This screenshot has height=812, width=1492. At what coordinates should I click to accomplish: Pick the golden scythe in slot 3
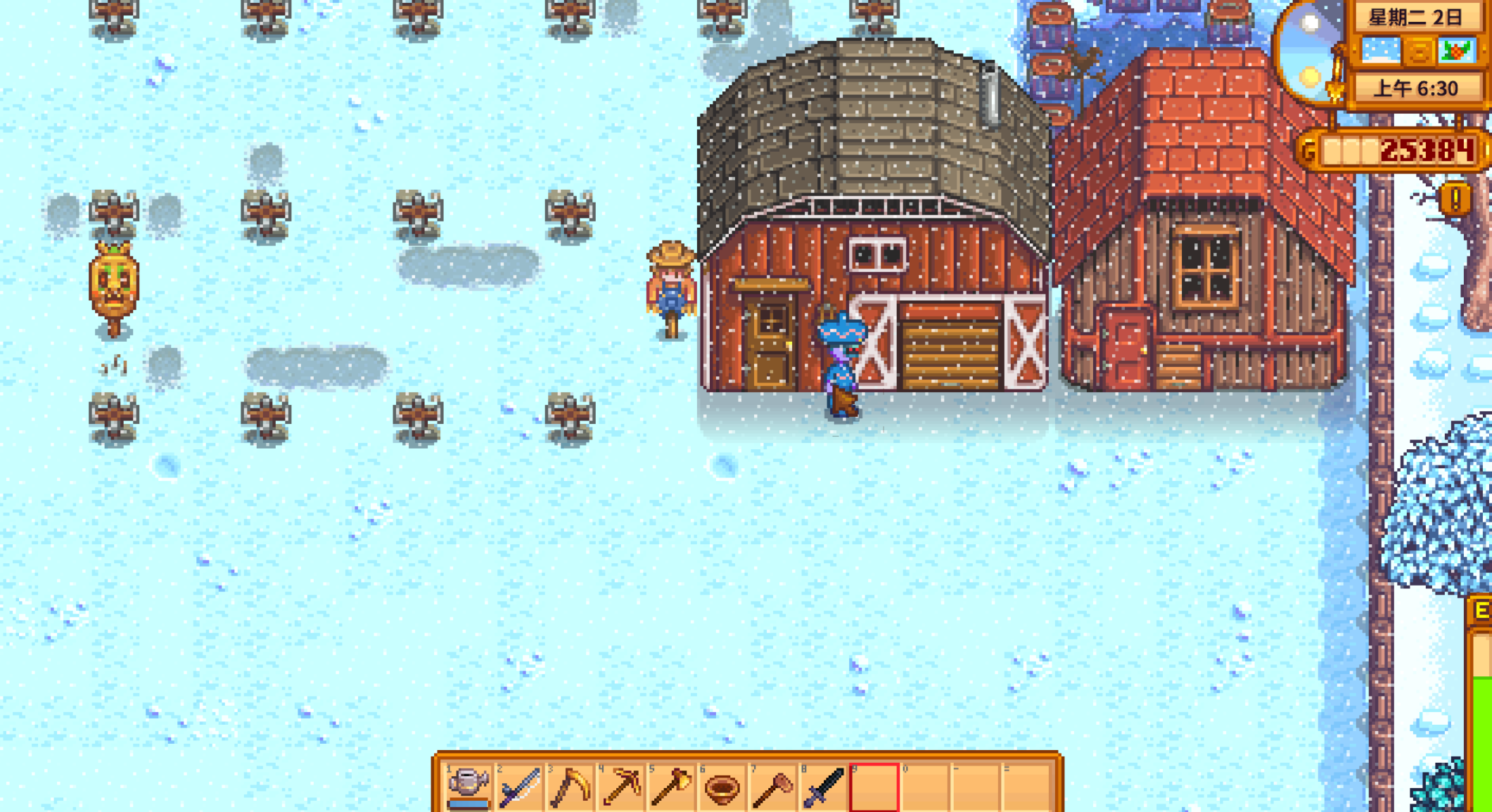tap(570, 786)
